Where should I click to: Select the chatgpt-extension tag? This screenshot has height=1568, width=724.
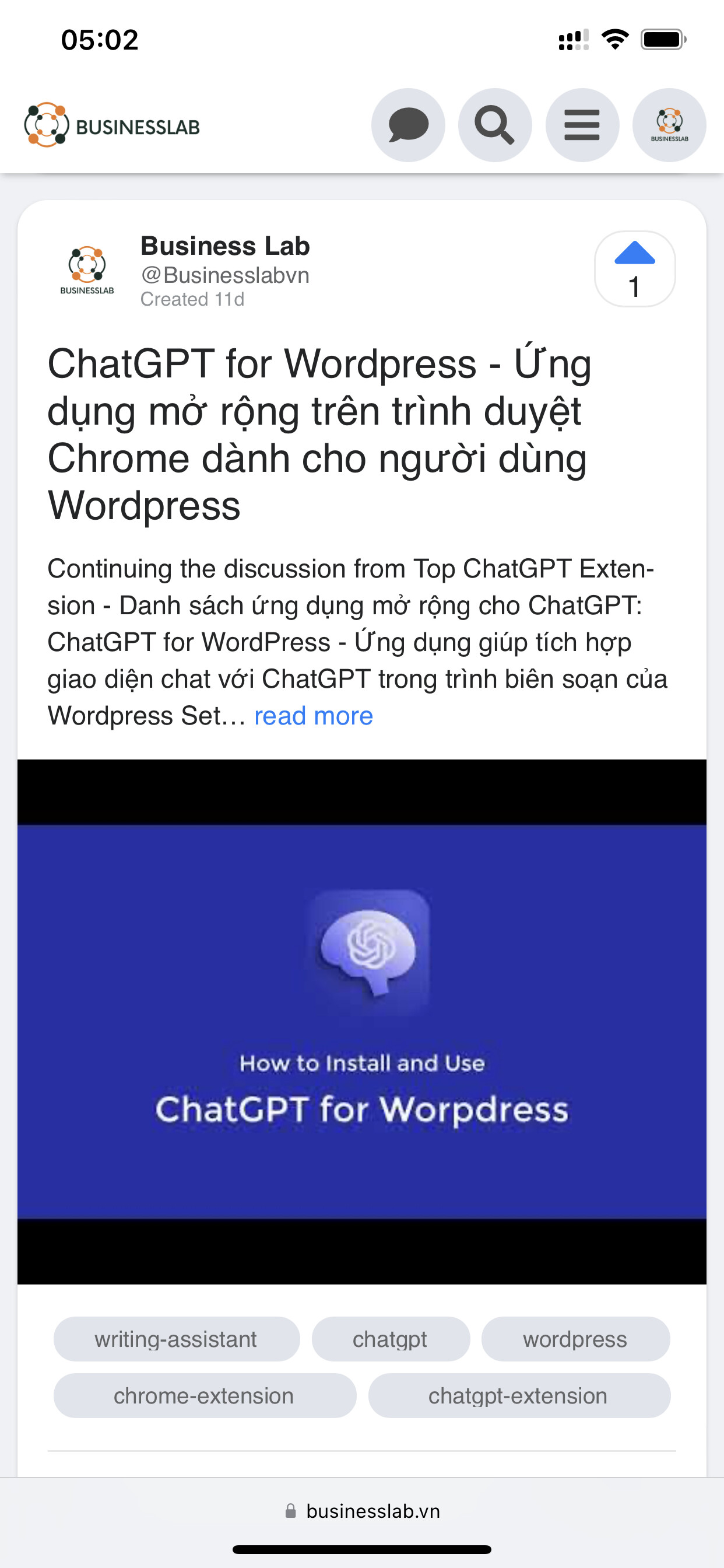[x=518, y=1396]
